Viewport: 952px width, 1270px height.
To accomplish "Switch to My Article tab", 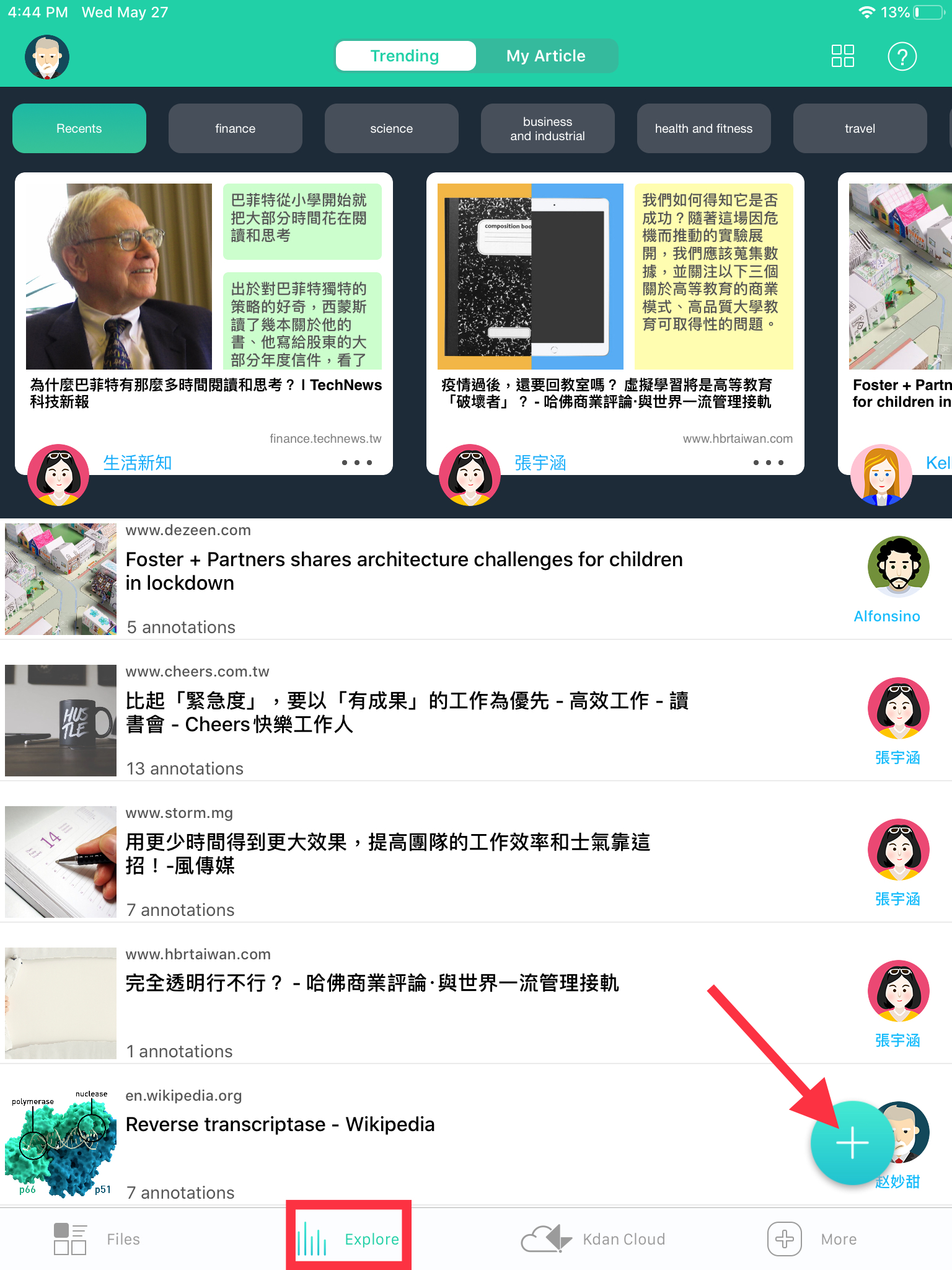I will tap(545, 56).
